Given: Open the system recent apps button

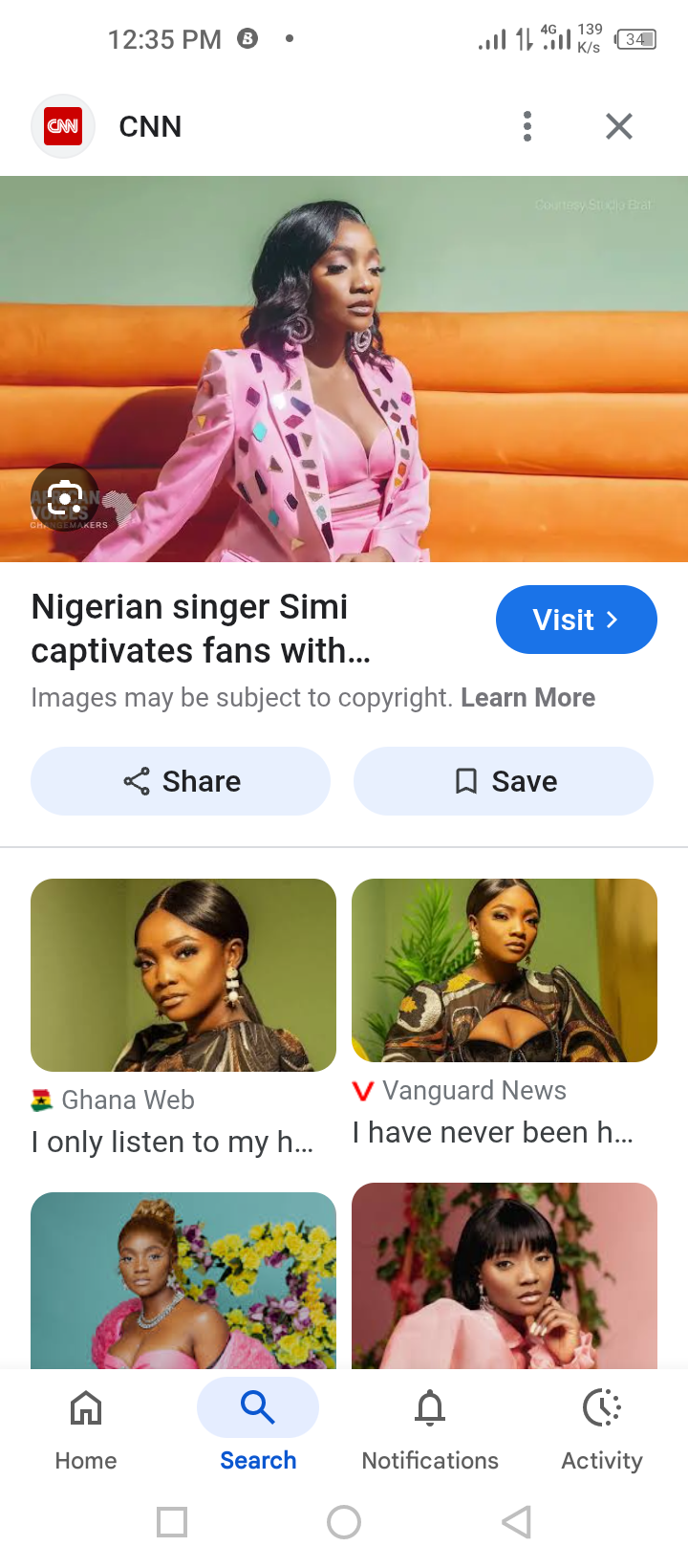Looking at the screenshot, I should point(172,1521).
